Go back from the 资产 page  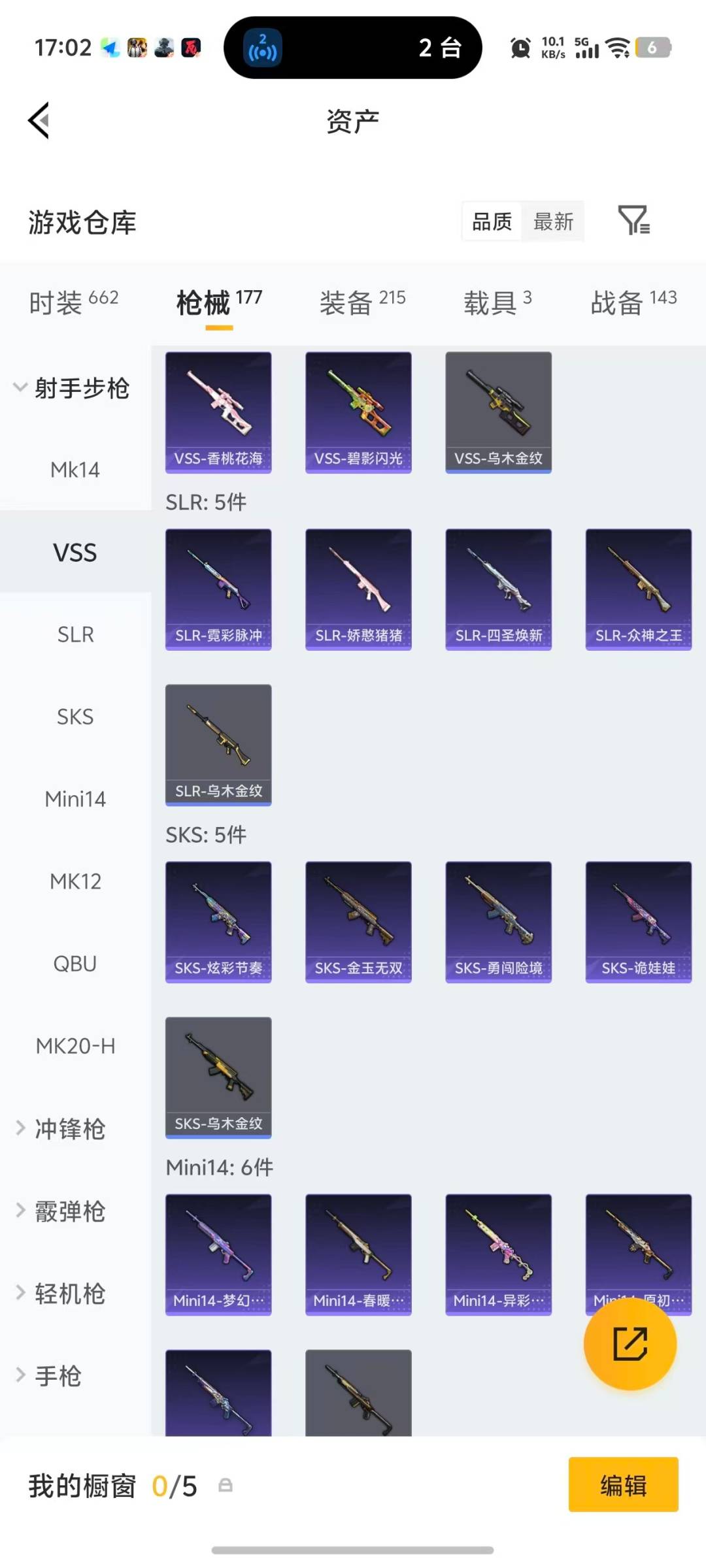point(39,120)
